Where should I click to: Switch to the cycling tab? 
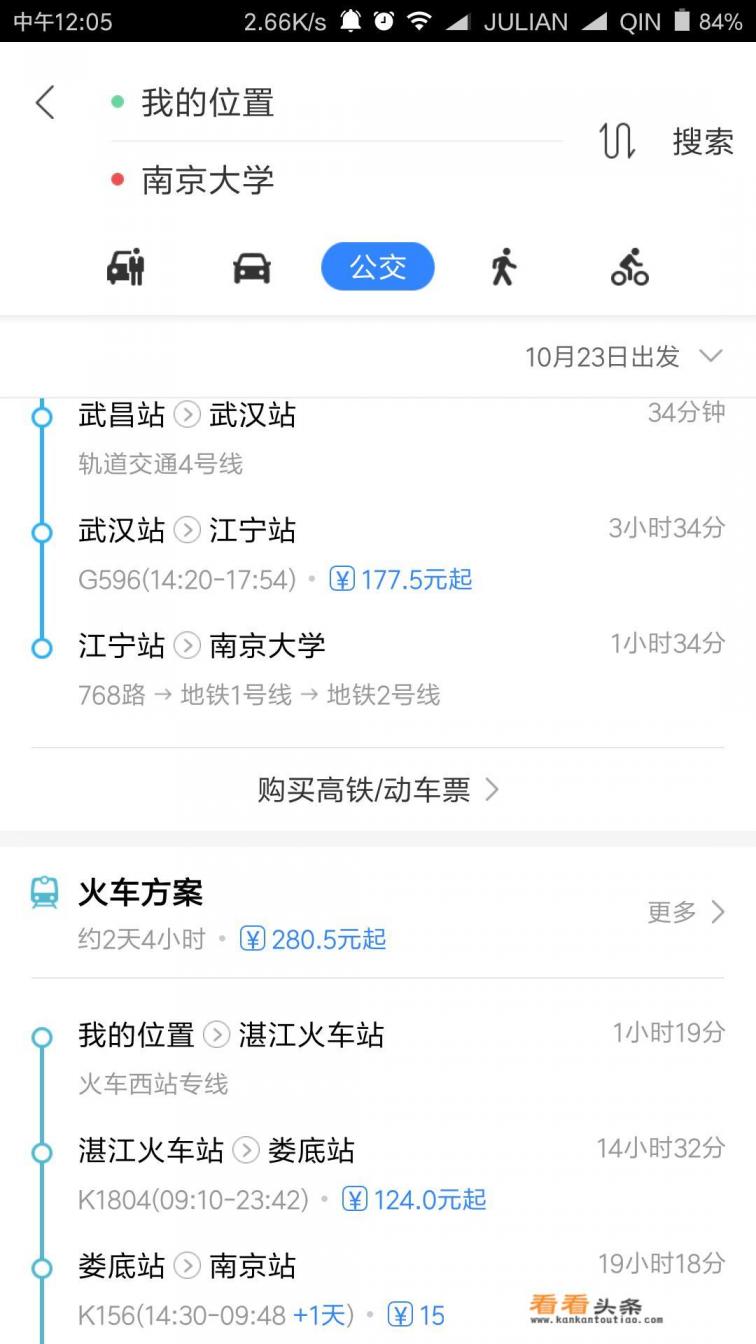tap(629, 268)
